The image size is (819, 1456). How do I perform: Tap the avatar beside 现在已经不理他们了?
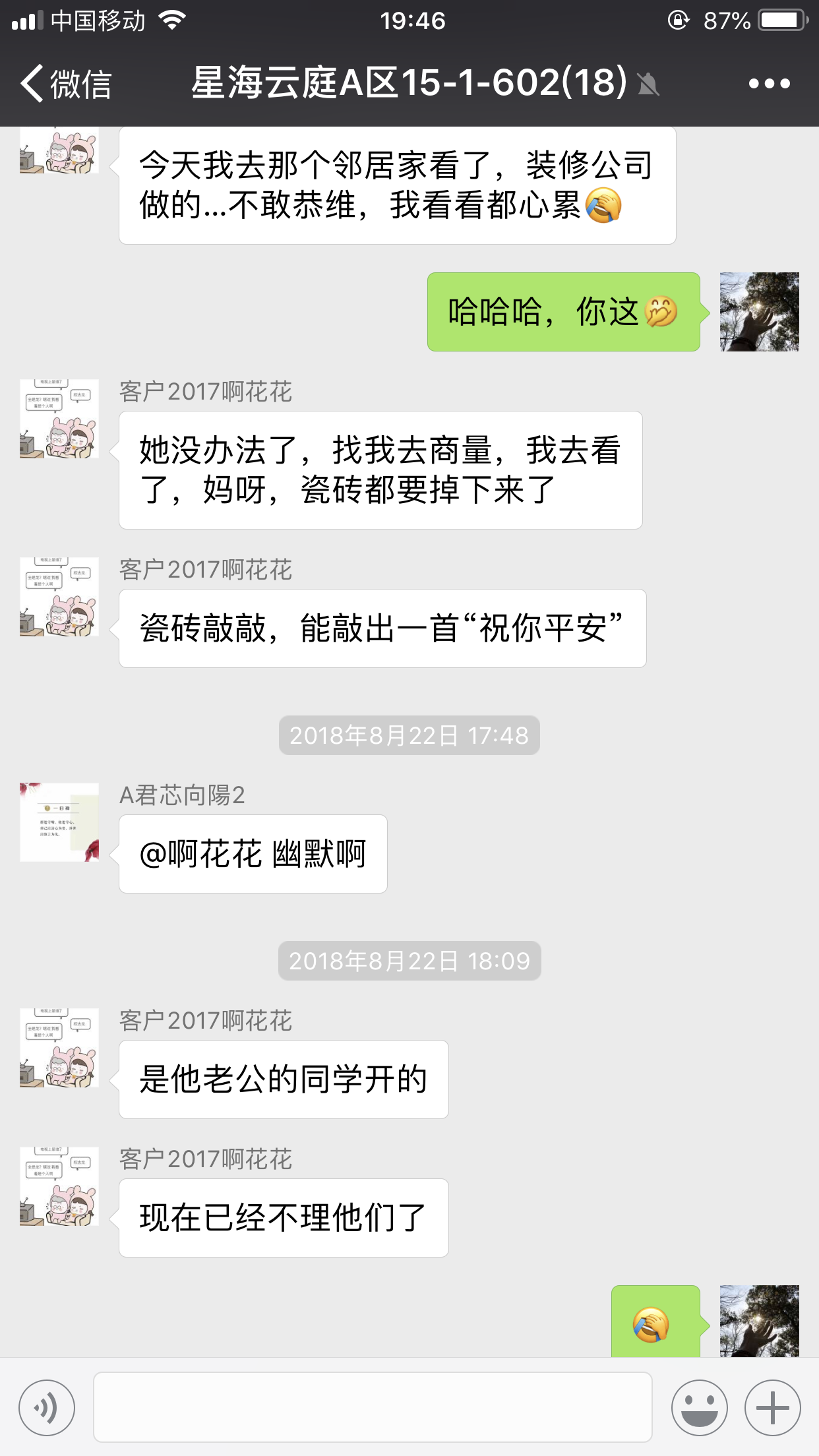(59, 1186)
